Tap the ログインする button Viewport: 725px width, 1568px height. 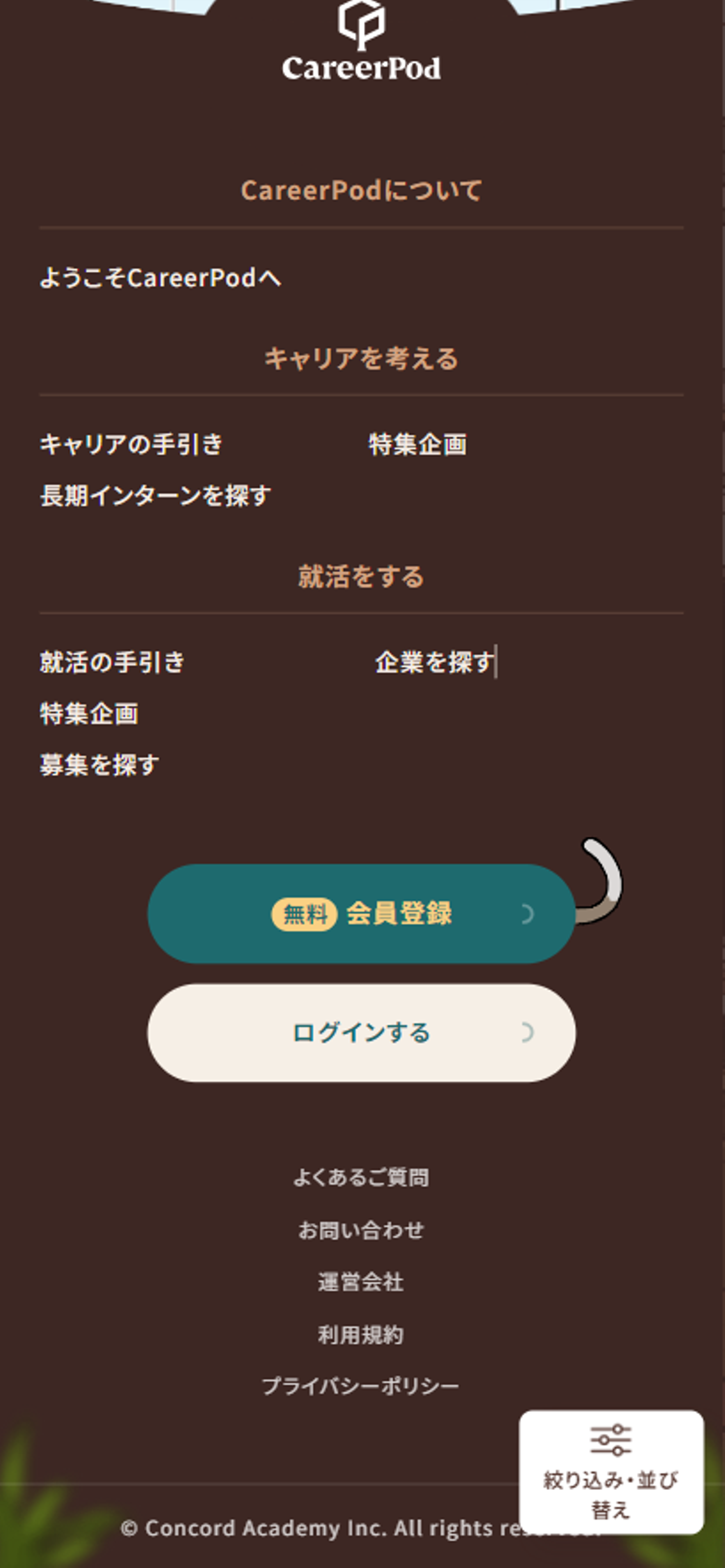point(361,1033)
